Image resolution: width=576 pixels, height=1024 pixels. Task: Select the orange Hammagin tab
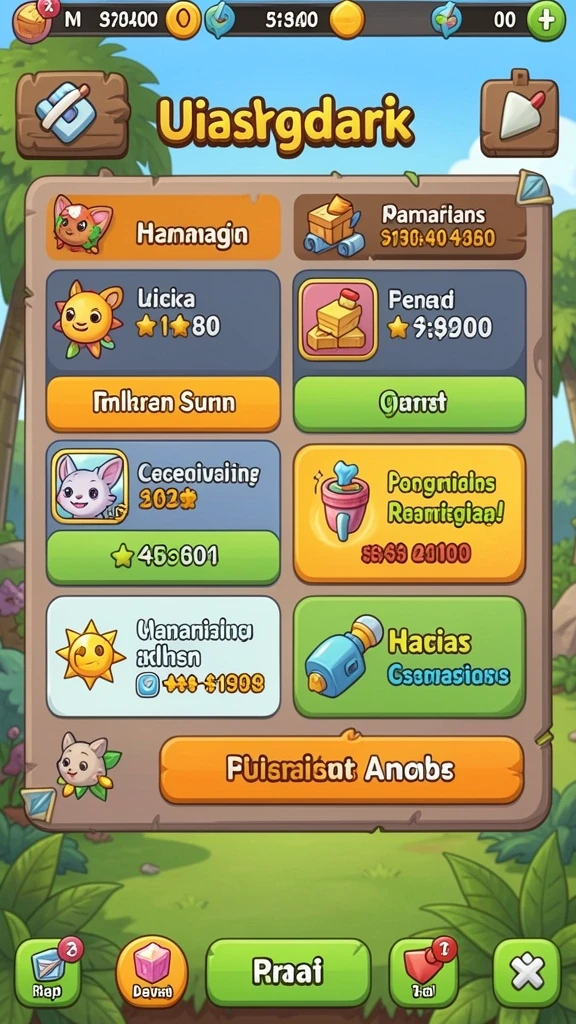(163, 227)
